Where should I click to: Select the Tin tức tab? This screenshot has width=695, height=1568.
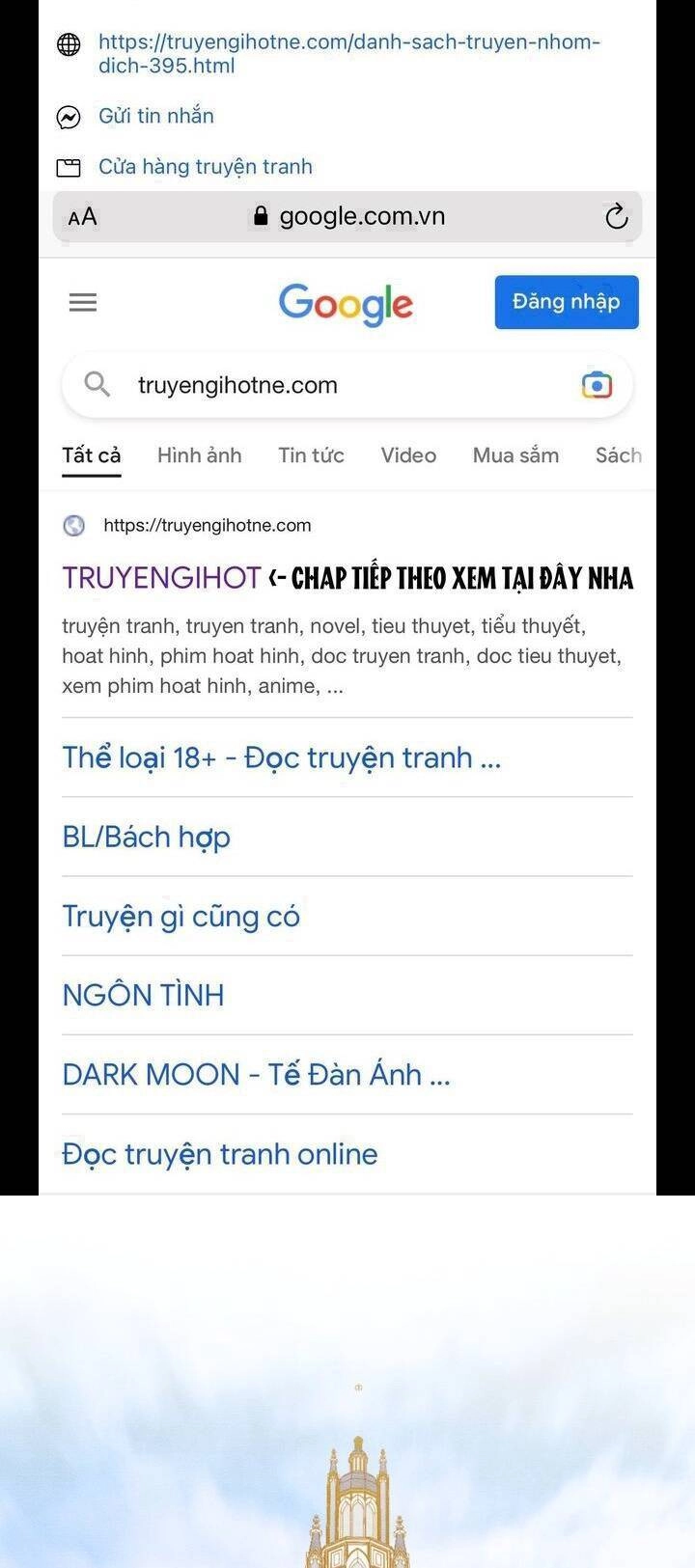pyautogui.click(x=311, y=454)
